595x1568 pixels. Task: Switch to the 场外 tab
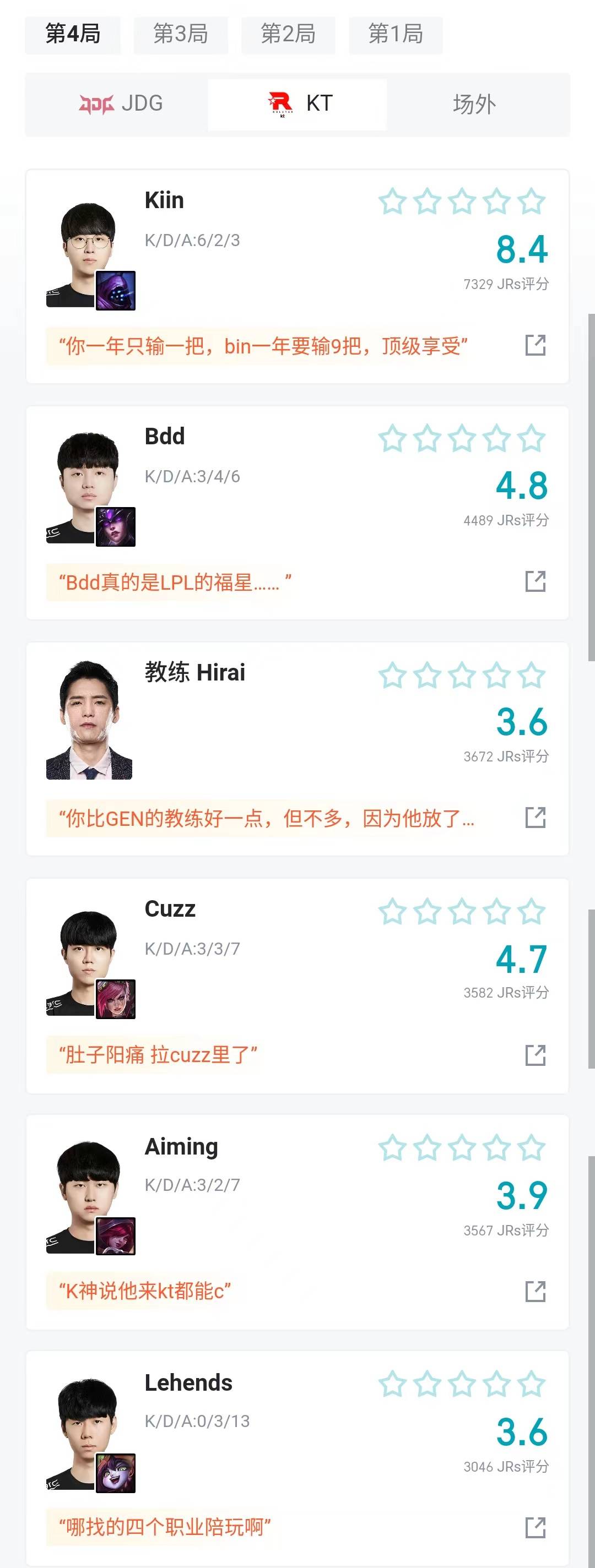tap(474, 103)
